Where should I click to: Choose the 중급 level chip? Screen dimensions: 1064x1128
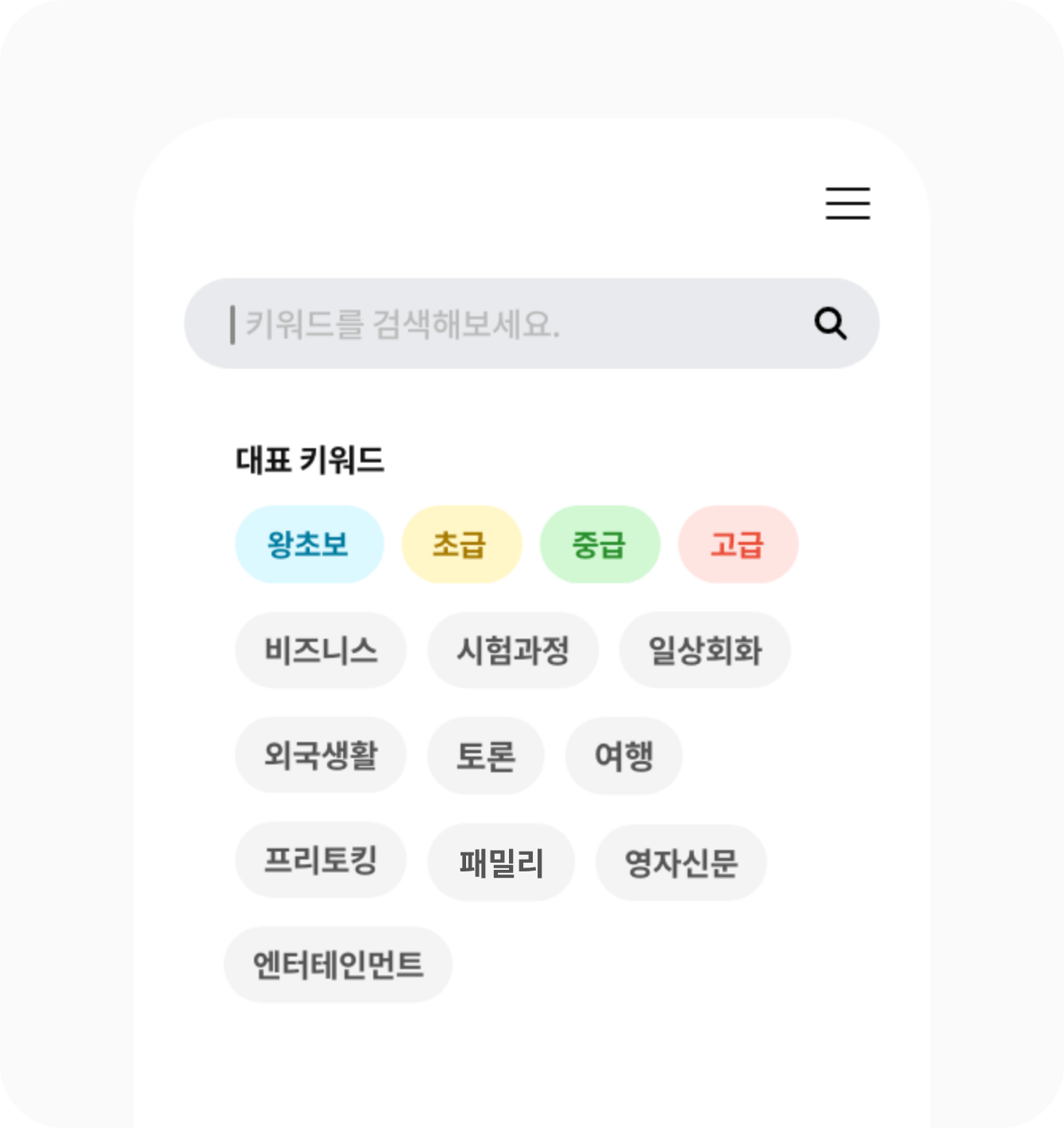[599, 545]
